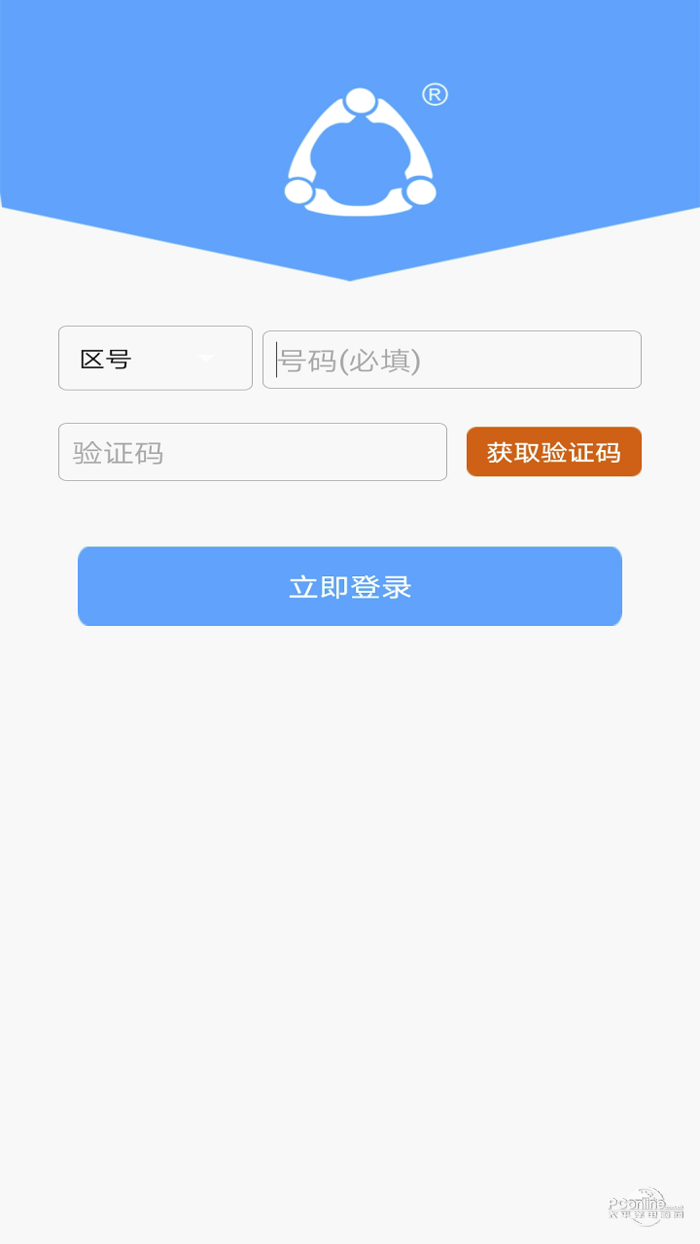Log in with 立即登录 button

[x=350, y=586]
